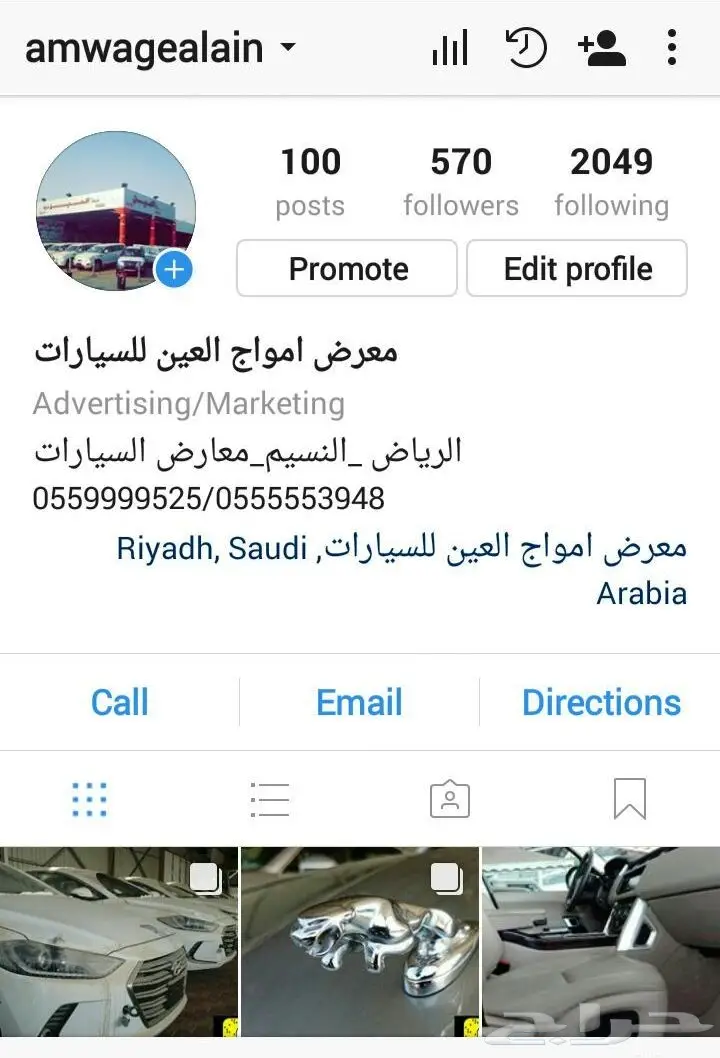Switch to the grid view icon

pyautogui.click(x=90, y=799)
